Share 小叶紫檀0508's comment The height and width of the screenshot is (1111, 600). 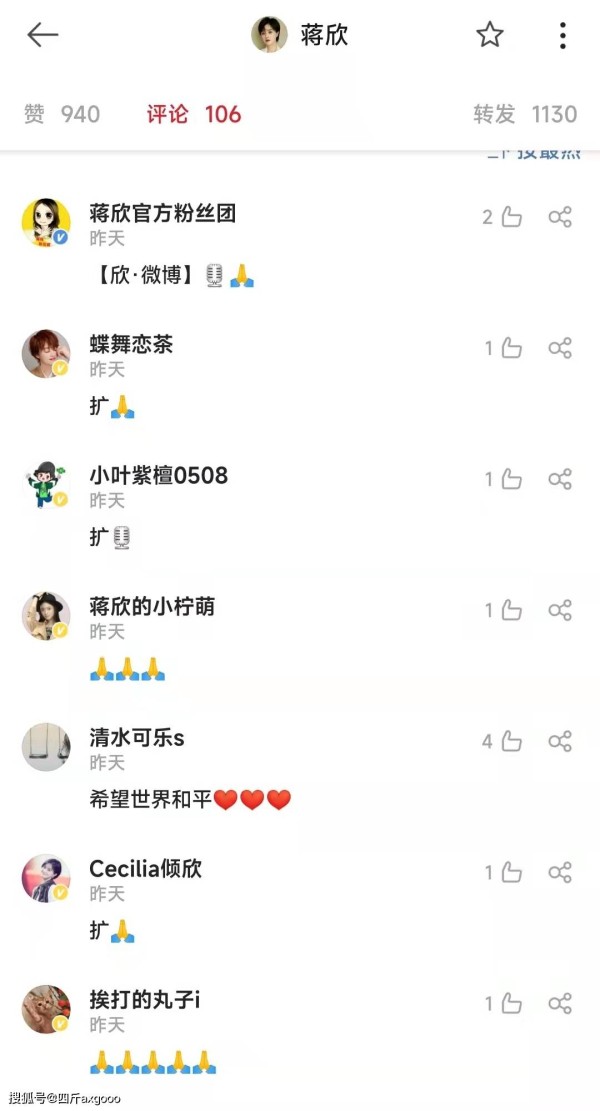560,479
